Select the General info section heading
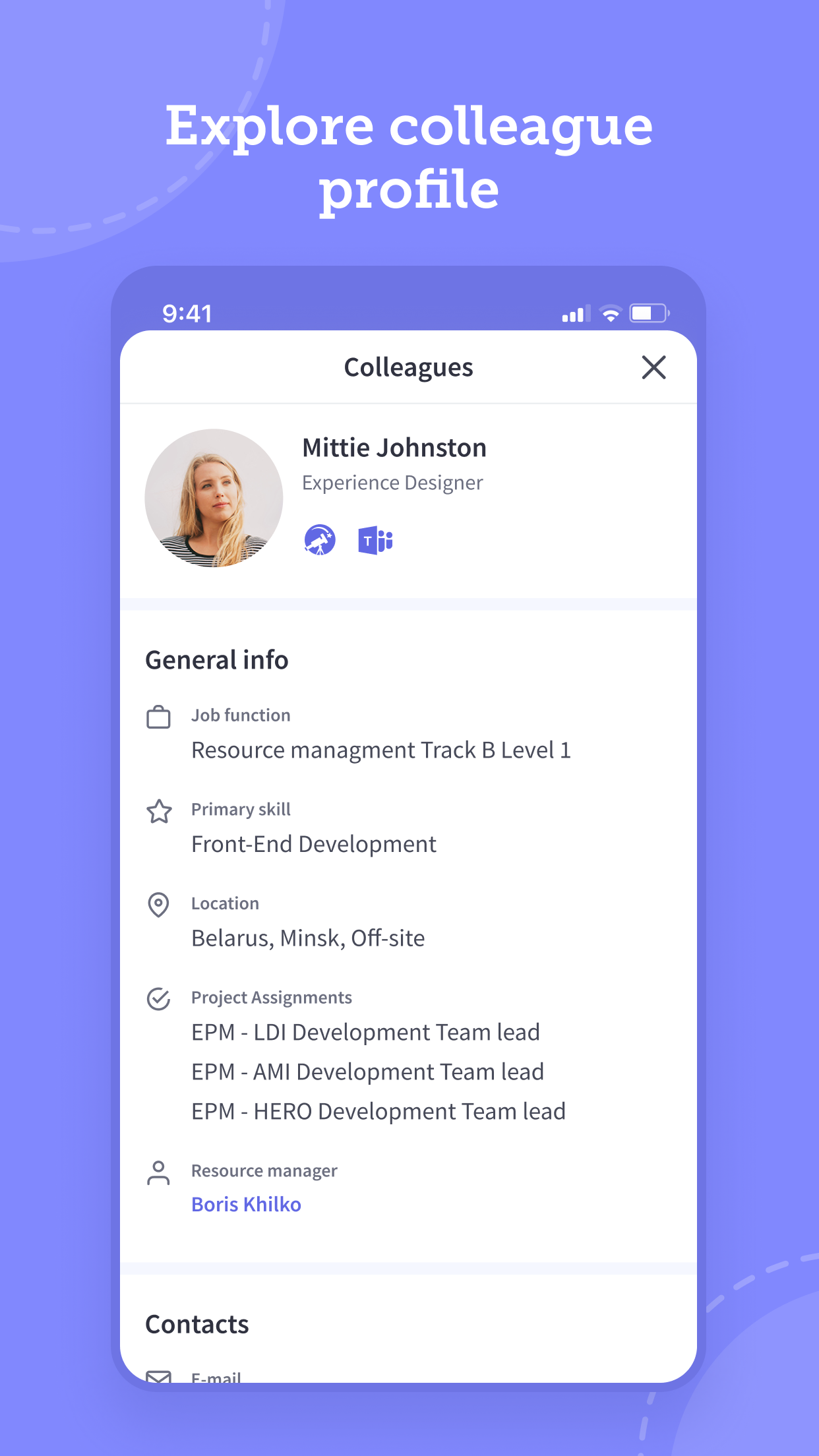Viewport: 819px width, 1456px height. [218, 659]
